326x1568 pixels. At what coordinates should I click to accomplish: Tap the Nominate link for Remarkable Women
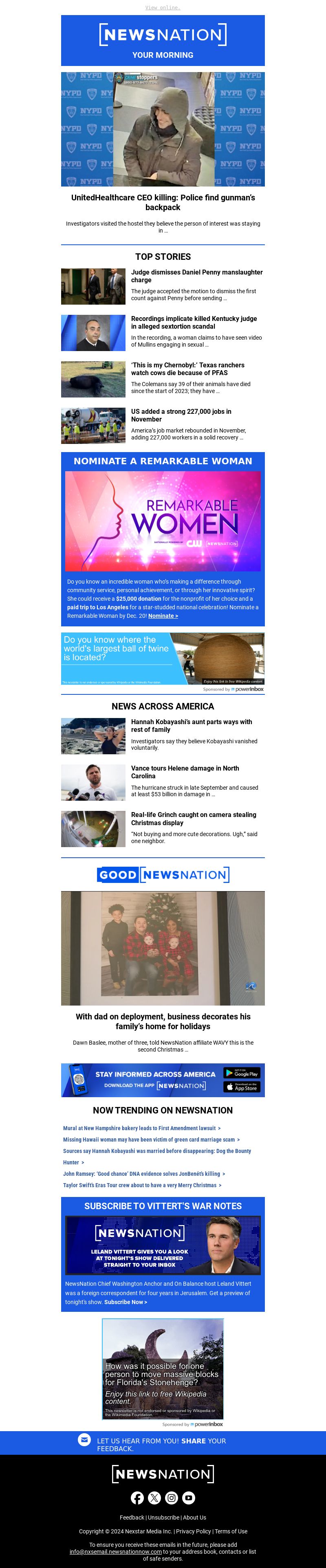click(163, 615)
